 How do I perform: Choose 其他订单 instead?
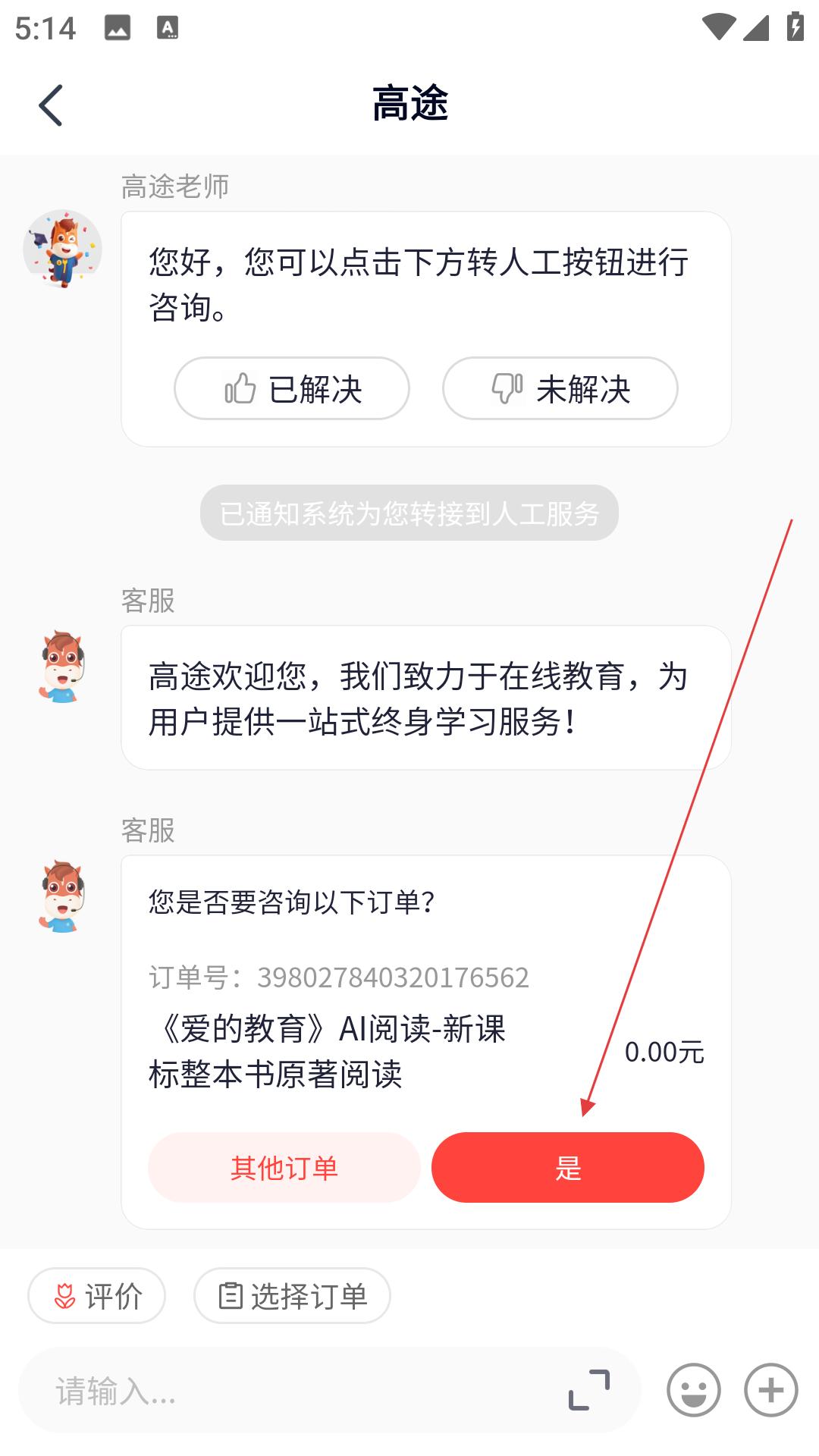pyautogui.click(x=284, y=1167)
